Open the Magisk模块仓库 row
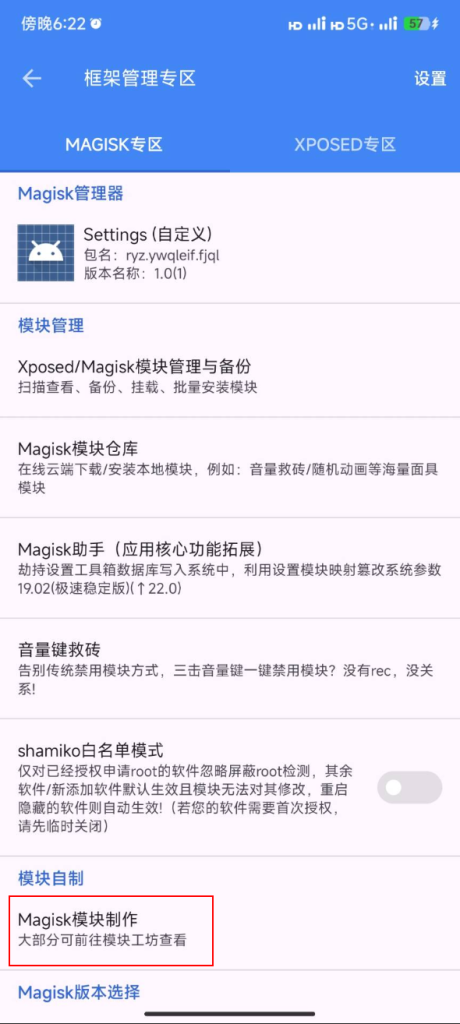 [x=230, y=468]
